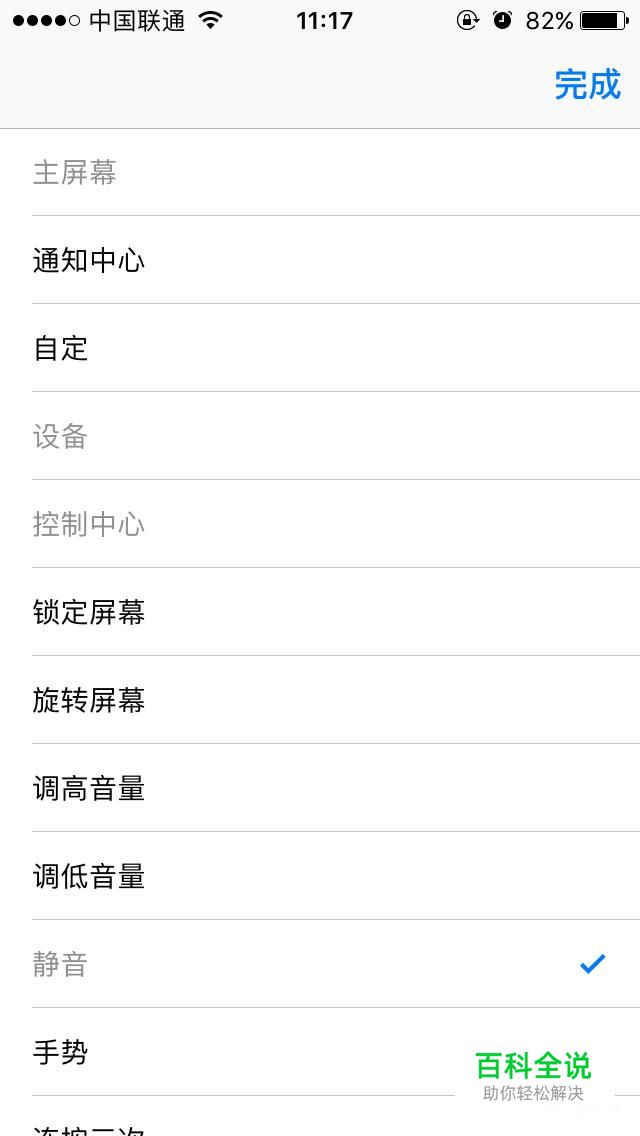This screenshot has width=640, height=1136.
Task: Select the 通知中心 option
Action: (x=320, y=260)
